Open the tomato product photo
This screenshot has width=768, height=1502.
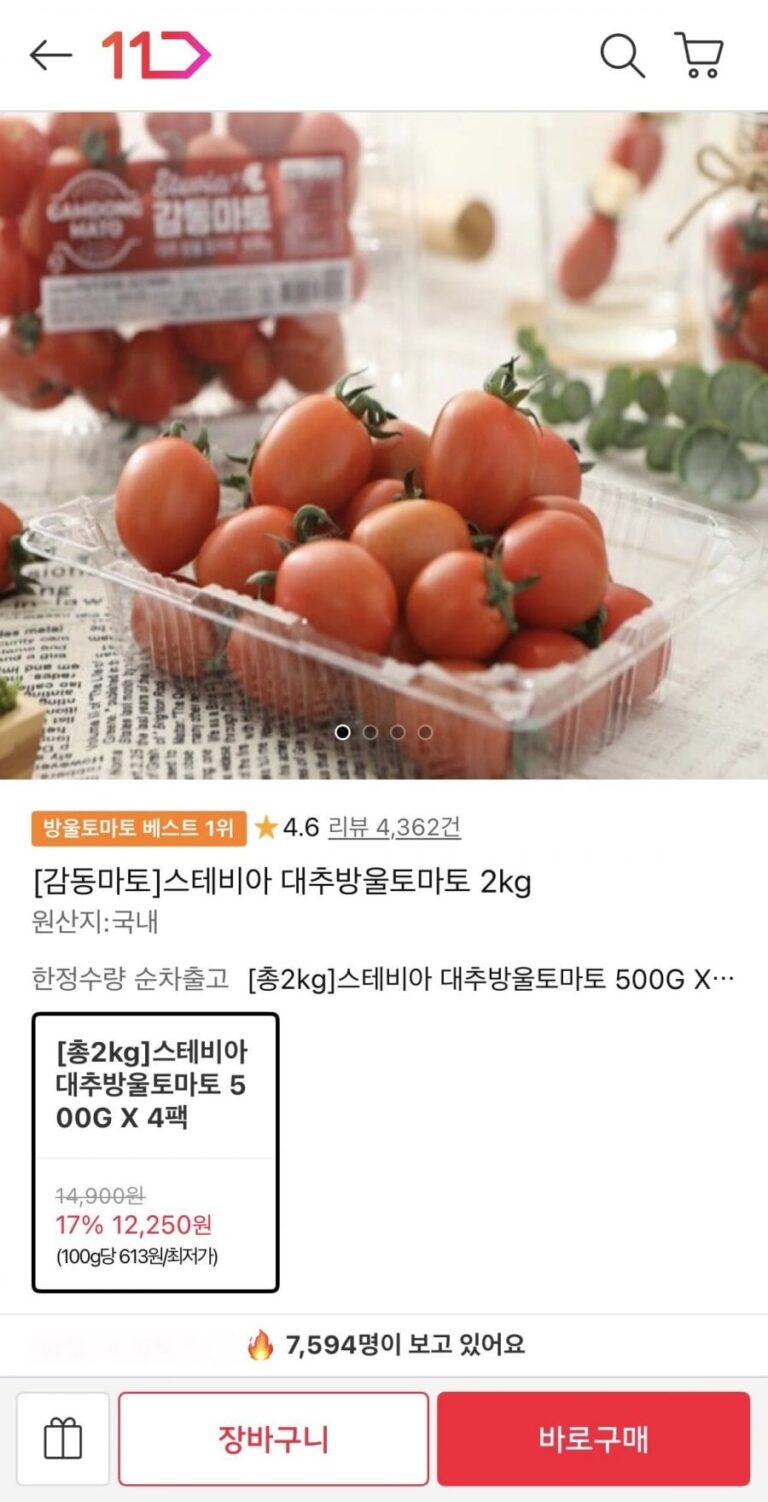(x=384, y=445)
